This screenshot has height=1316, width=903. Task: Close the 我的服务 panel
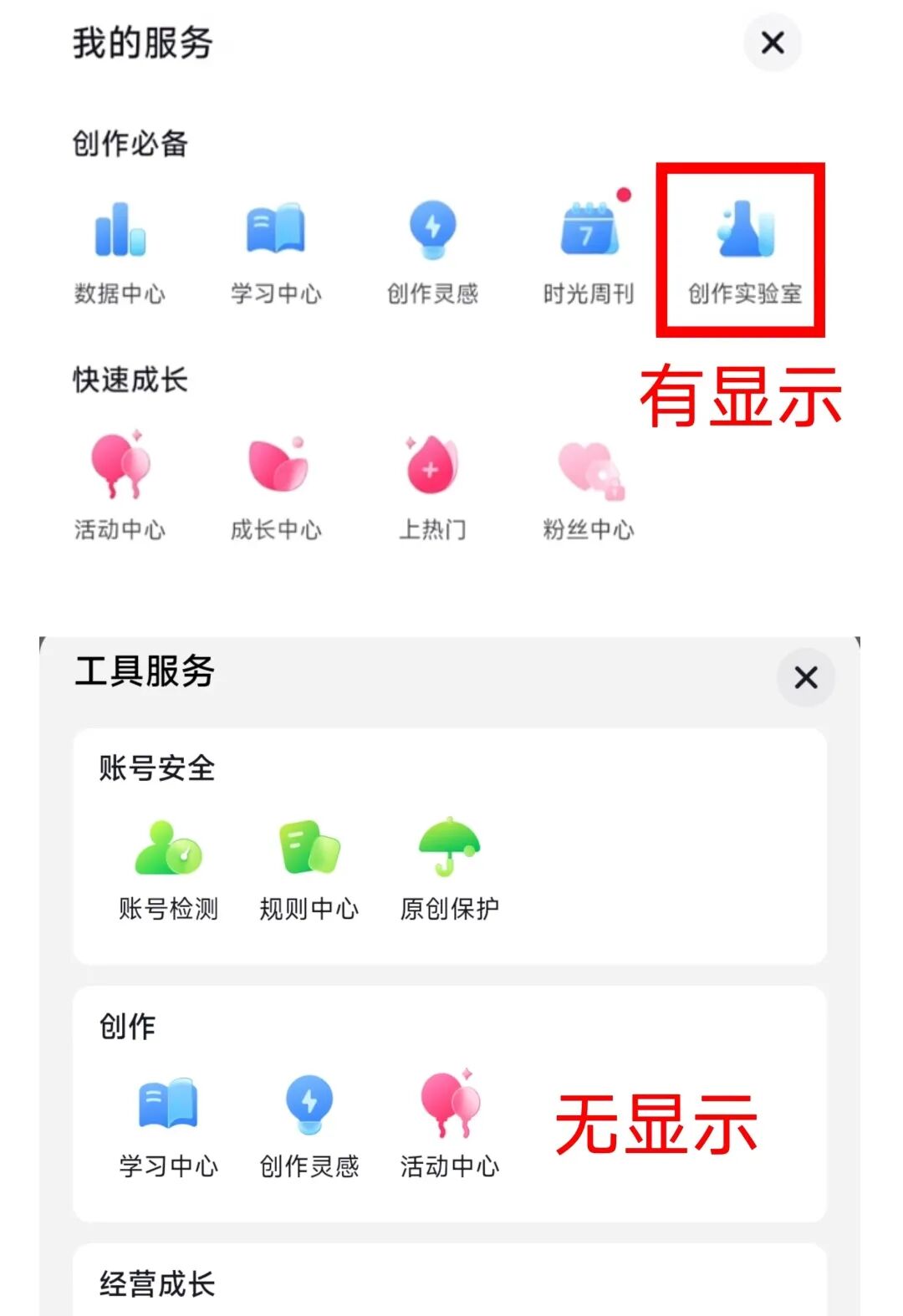pyautogui.click(x=772, y=43)
